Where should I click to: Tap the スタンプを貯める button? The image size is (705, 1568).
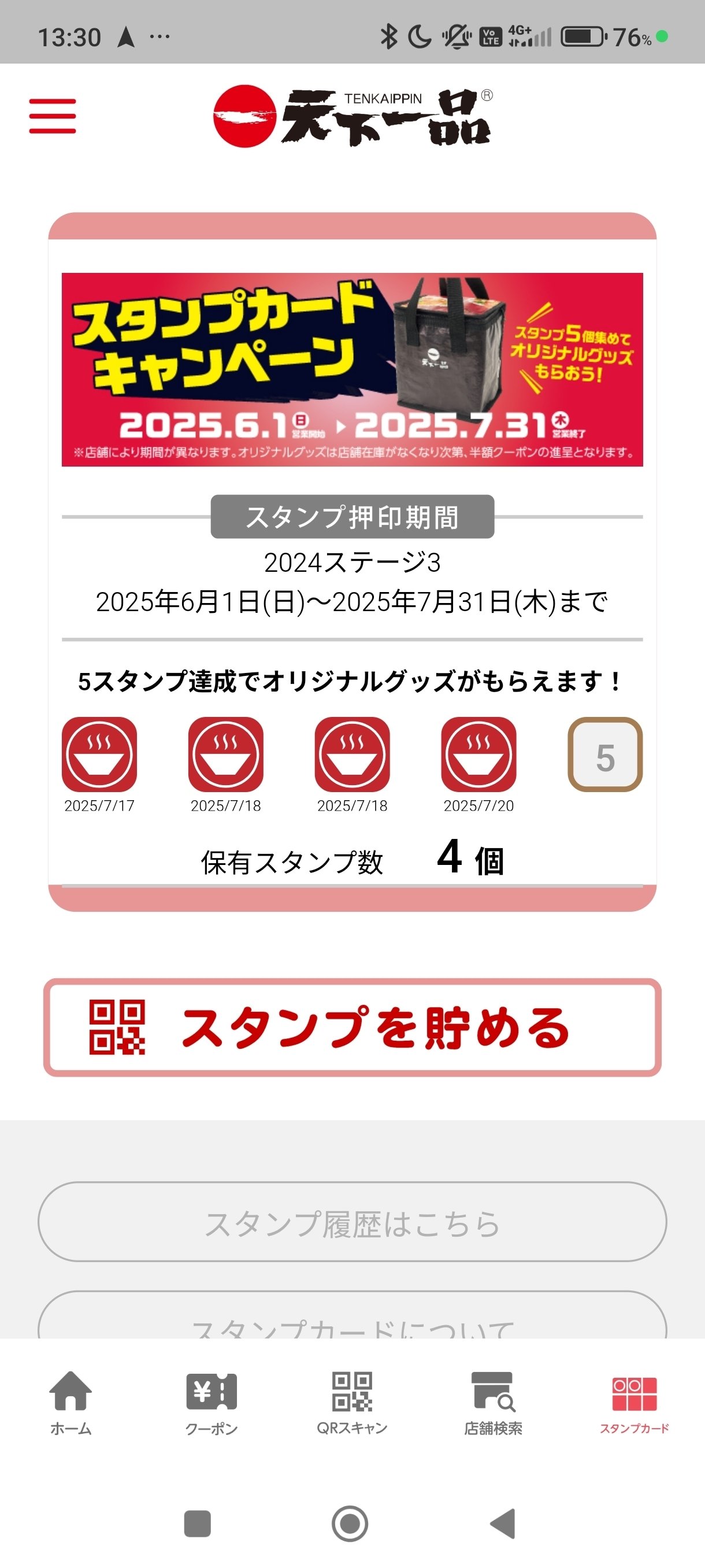pyautogui.click(x=352, y=1027)
